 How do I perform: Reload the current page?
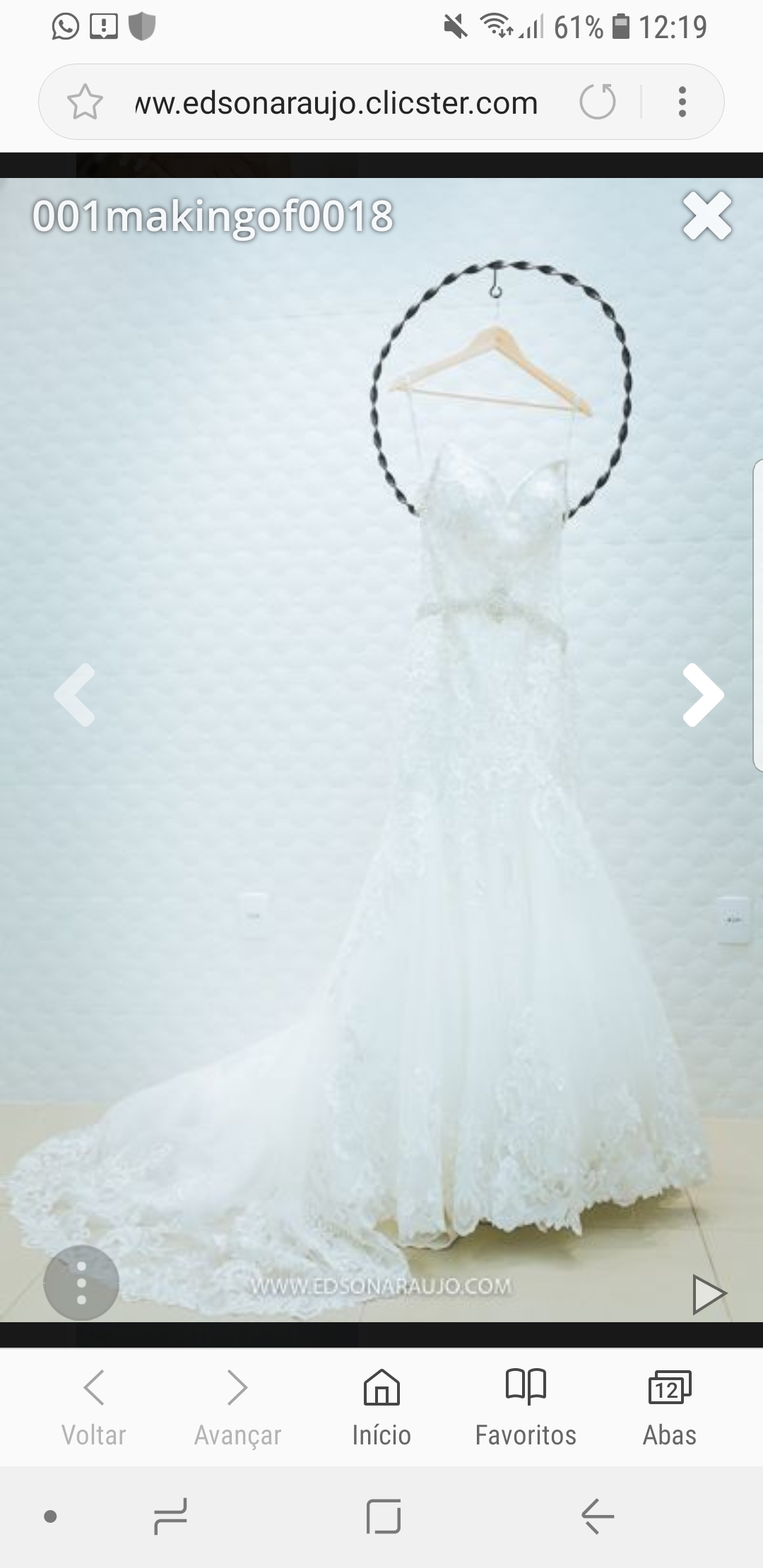point(598,102)
